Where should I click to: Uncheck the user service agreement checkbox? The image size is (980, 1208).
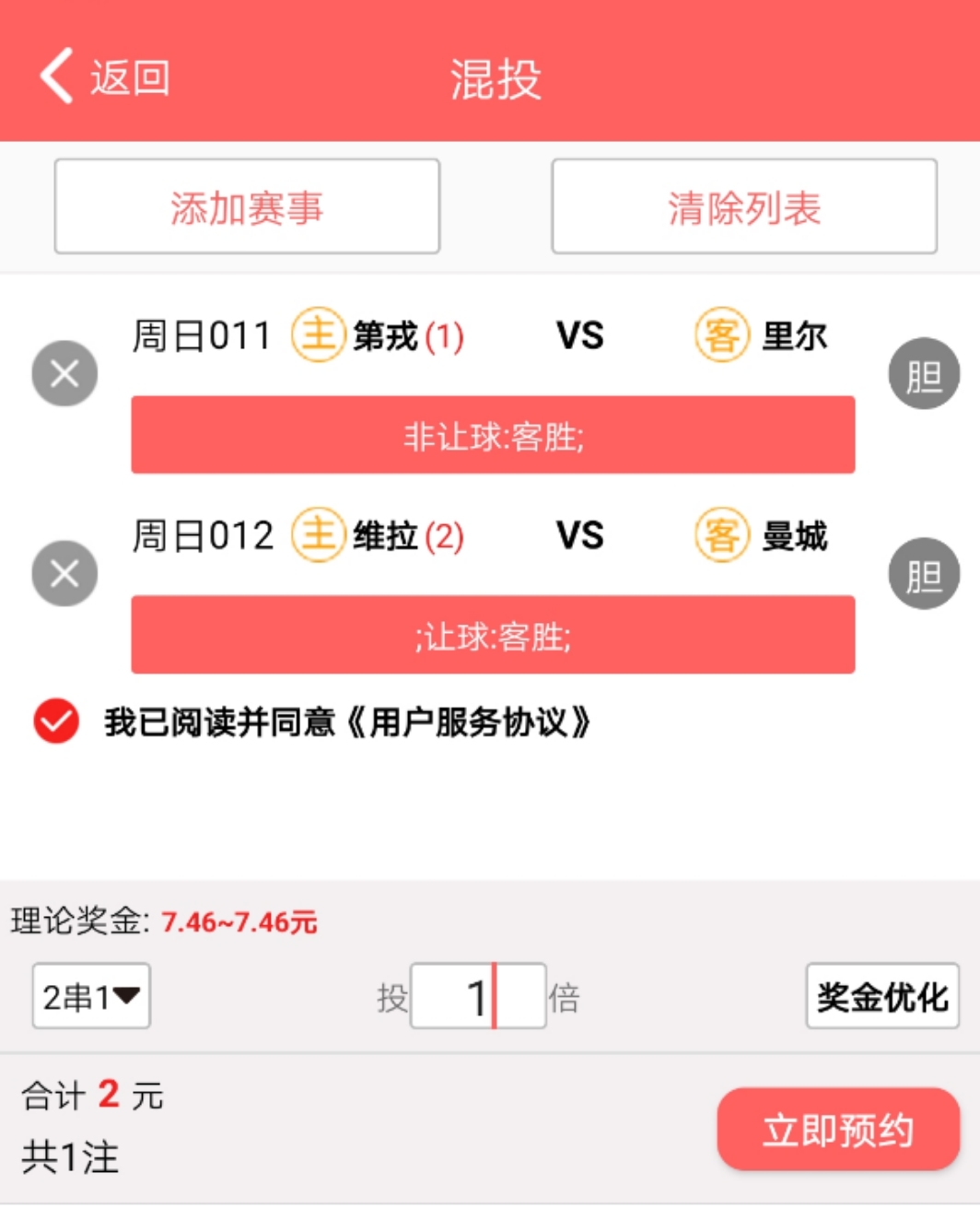point(56,720)
